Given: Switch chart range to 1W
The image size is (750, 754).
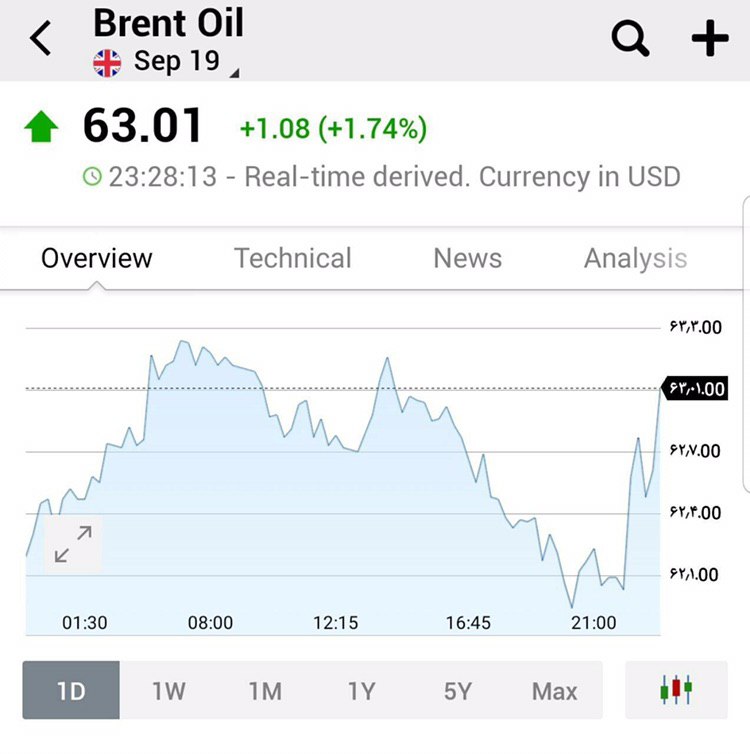Looking at the screenshot, I should pos(168,690).
